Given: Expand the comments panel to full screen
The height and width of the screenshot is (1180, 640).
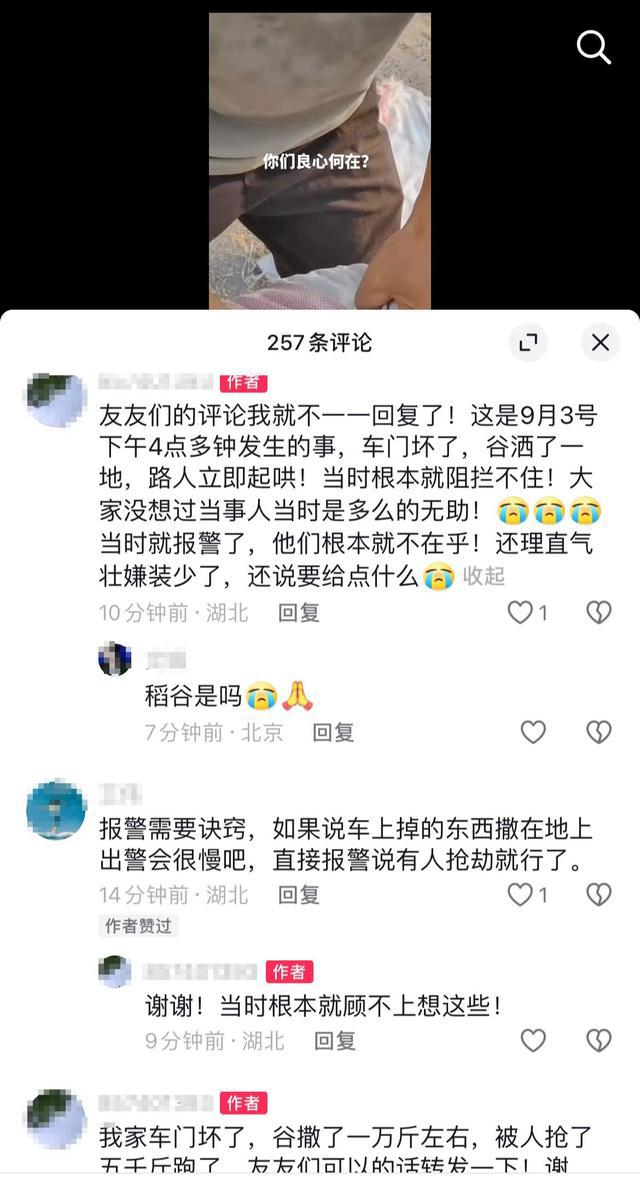Looking at the screenshot, I should click(527, 343).
